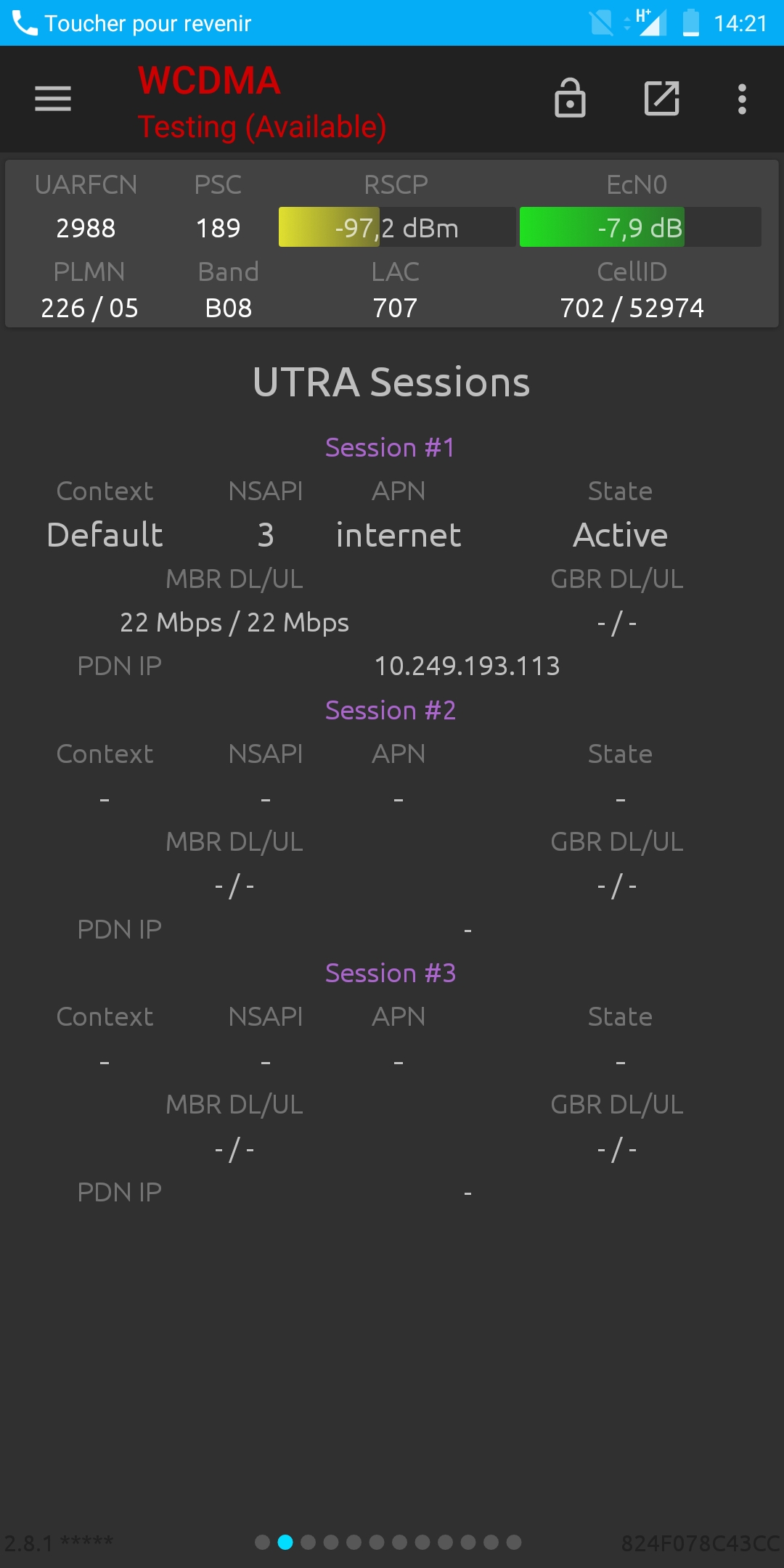Open the hamburger drawer menu
This screenshot has height=1568, width=784.
(x=53, y=99)
